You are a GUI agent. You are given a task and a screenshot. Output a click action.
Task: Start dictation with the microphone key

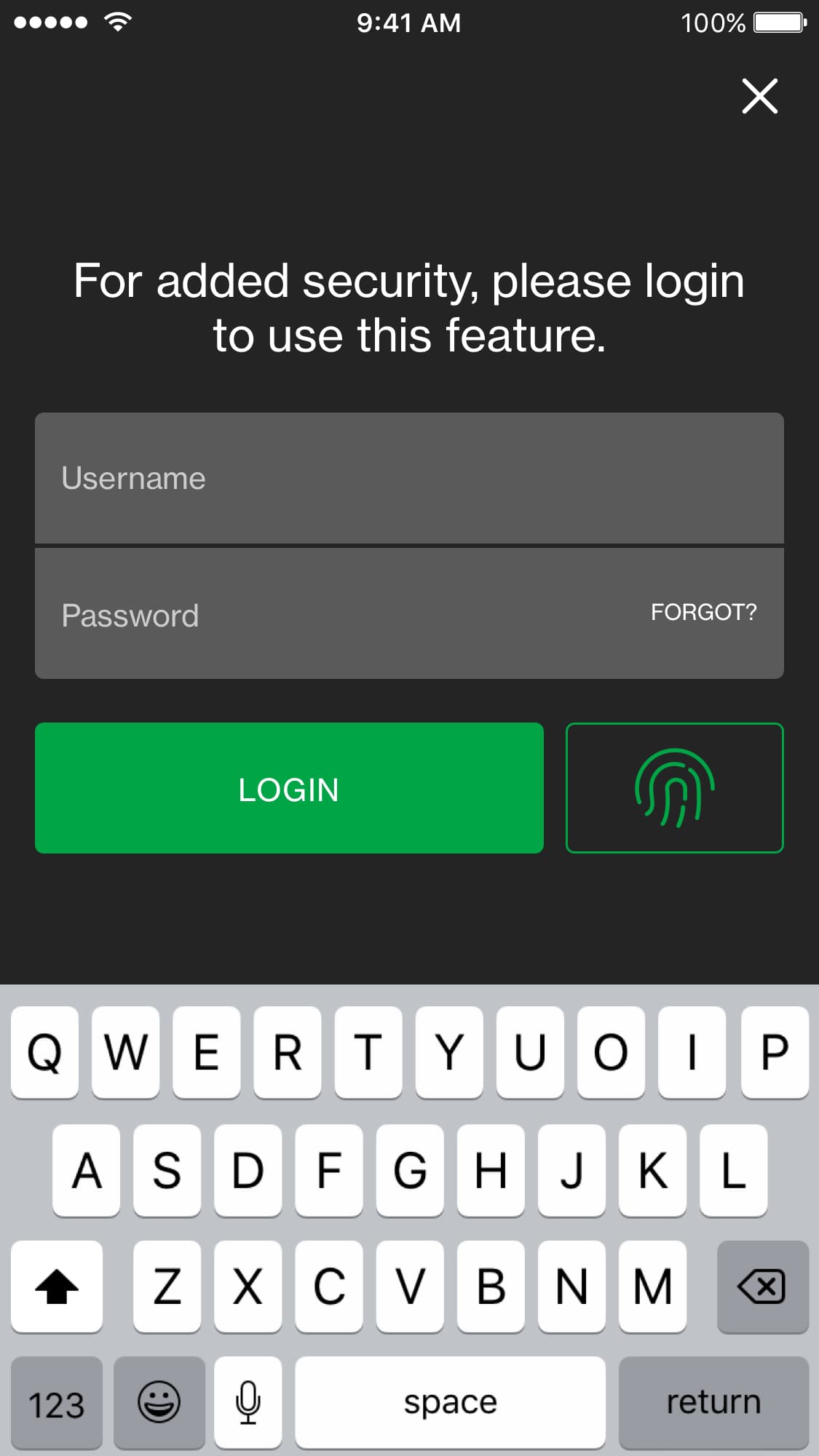coord(248,1401)
